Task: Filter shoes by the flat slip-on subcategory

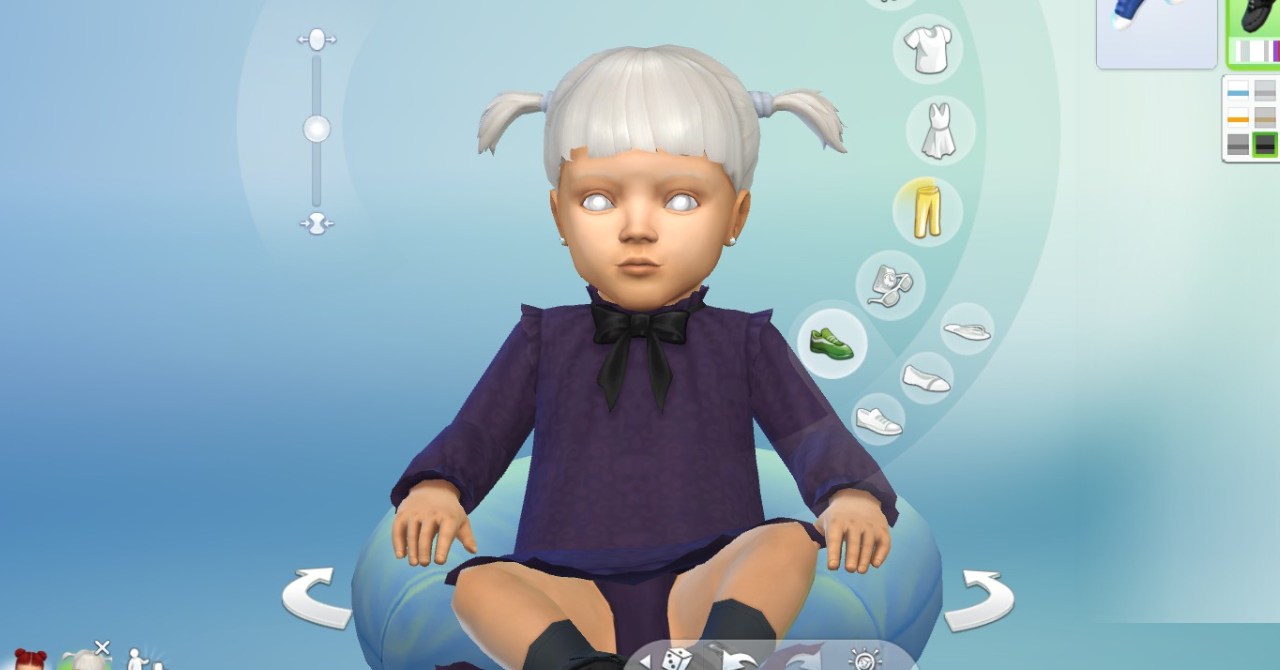Action: (926, 378)
